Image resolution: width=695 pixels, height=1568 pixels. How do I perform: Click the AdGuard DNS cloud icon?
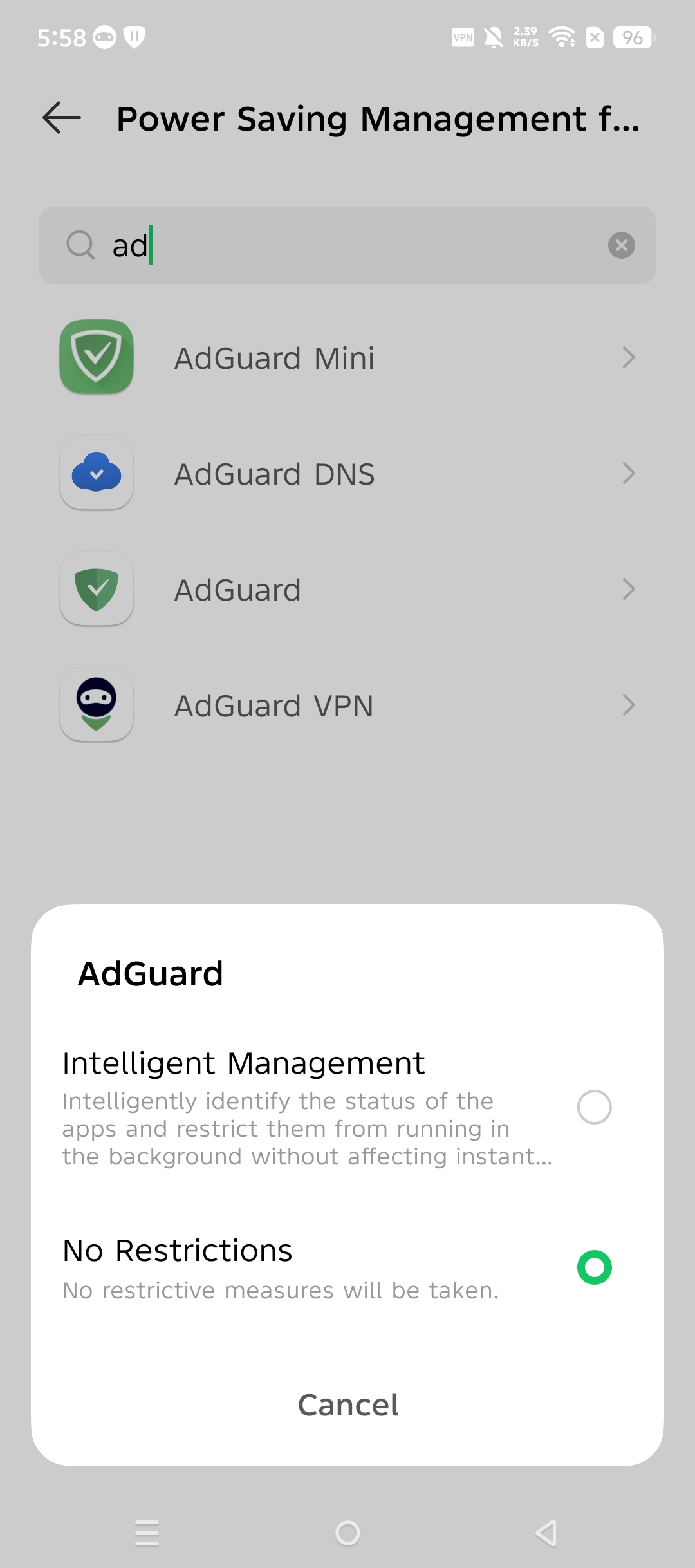96,473
